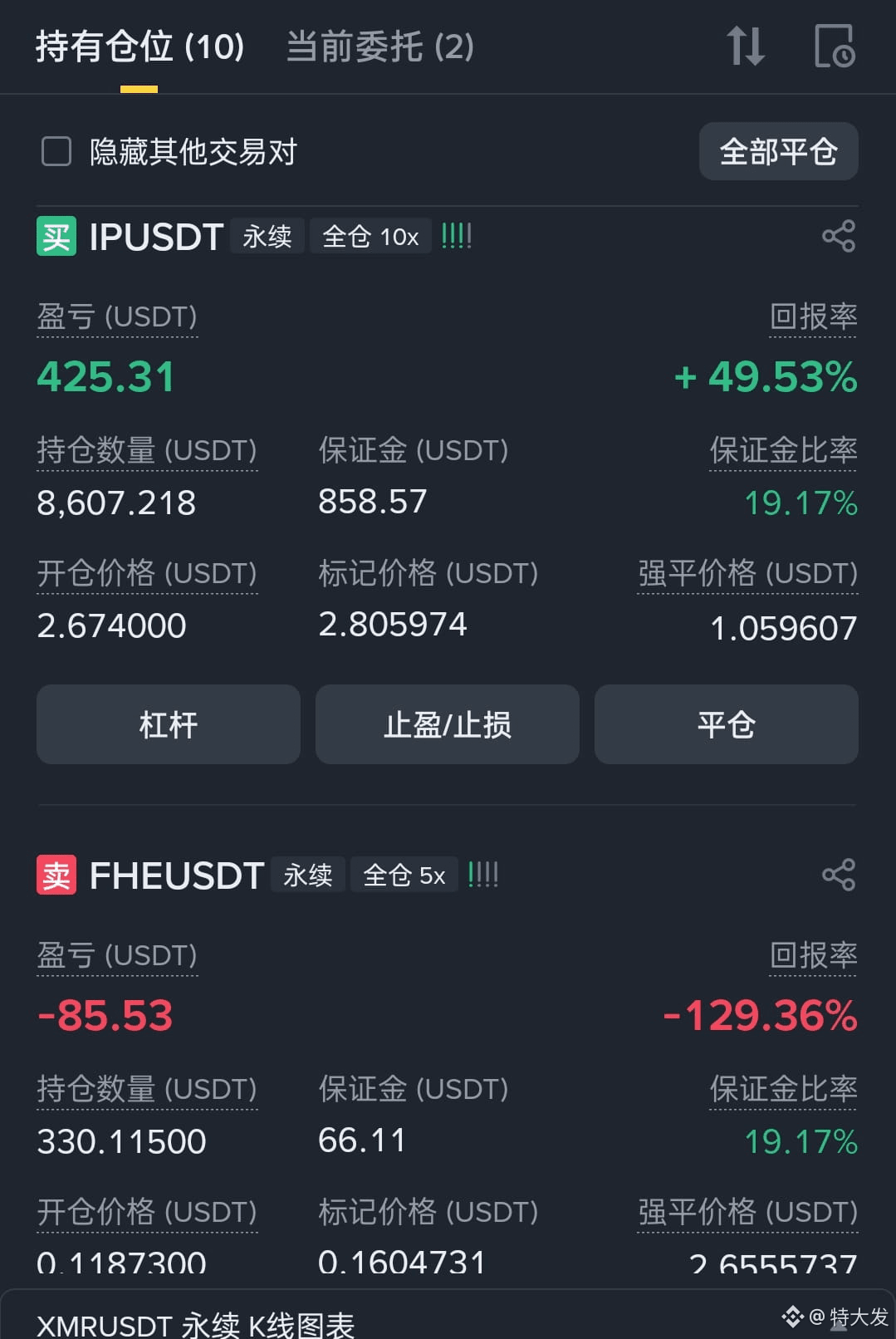This screenshot has width=896, height=1339.
Task: Click the alert marks beside IPUSDT leverage
Action: [x=455, y=236]
